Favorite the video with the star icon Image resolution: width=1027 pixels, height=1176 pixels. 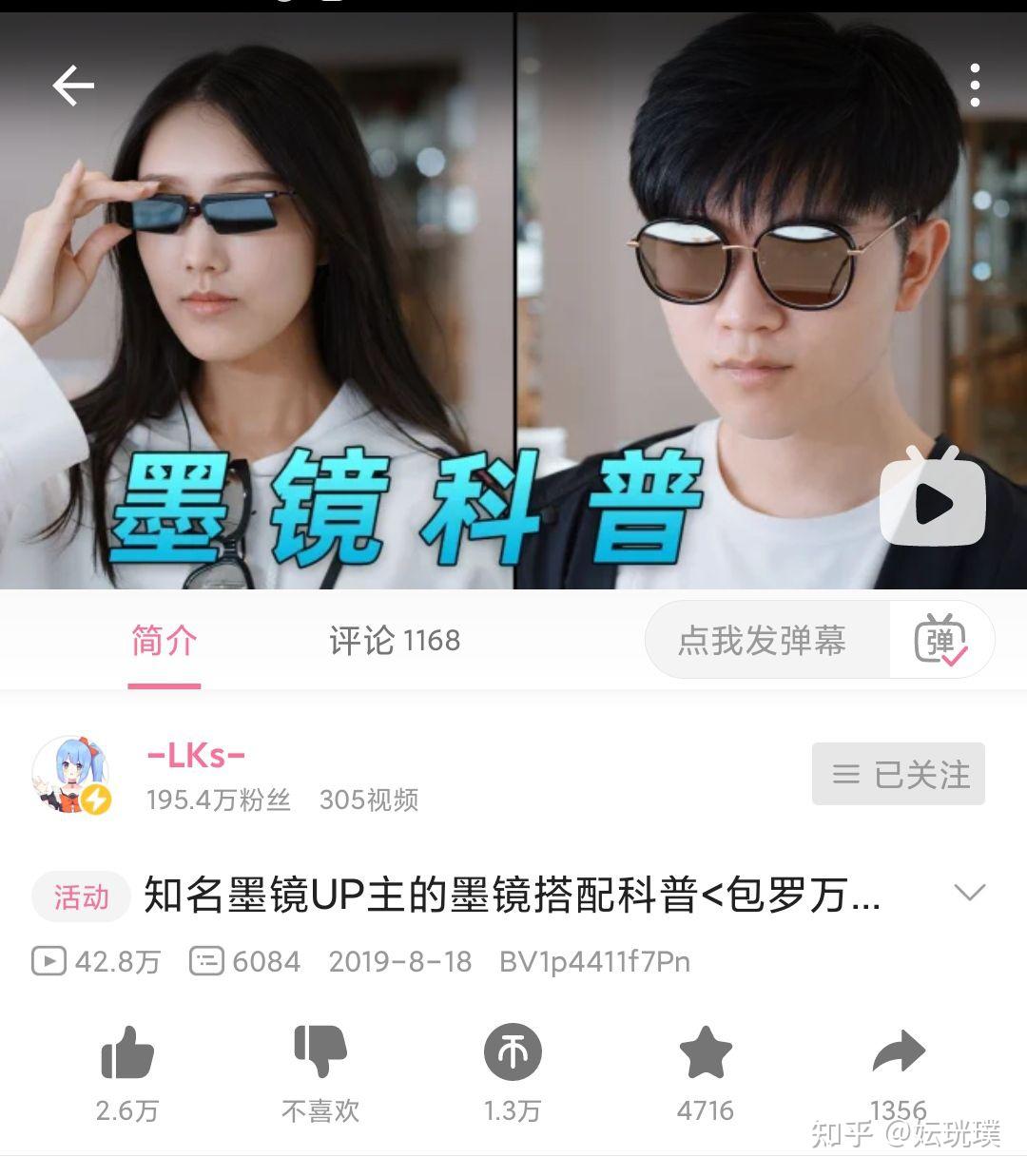point(706,1053)
